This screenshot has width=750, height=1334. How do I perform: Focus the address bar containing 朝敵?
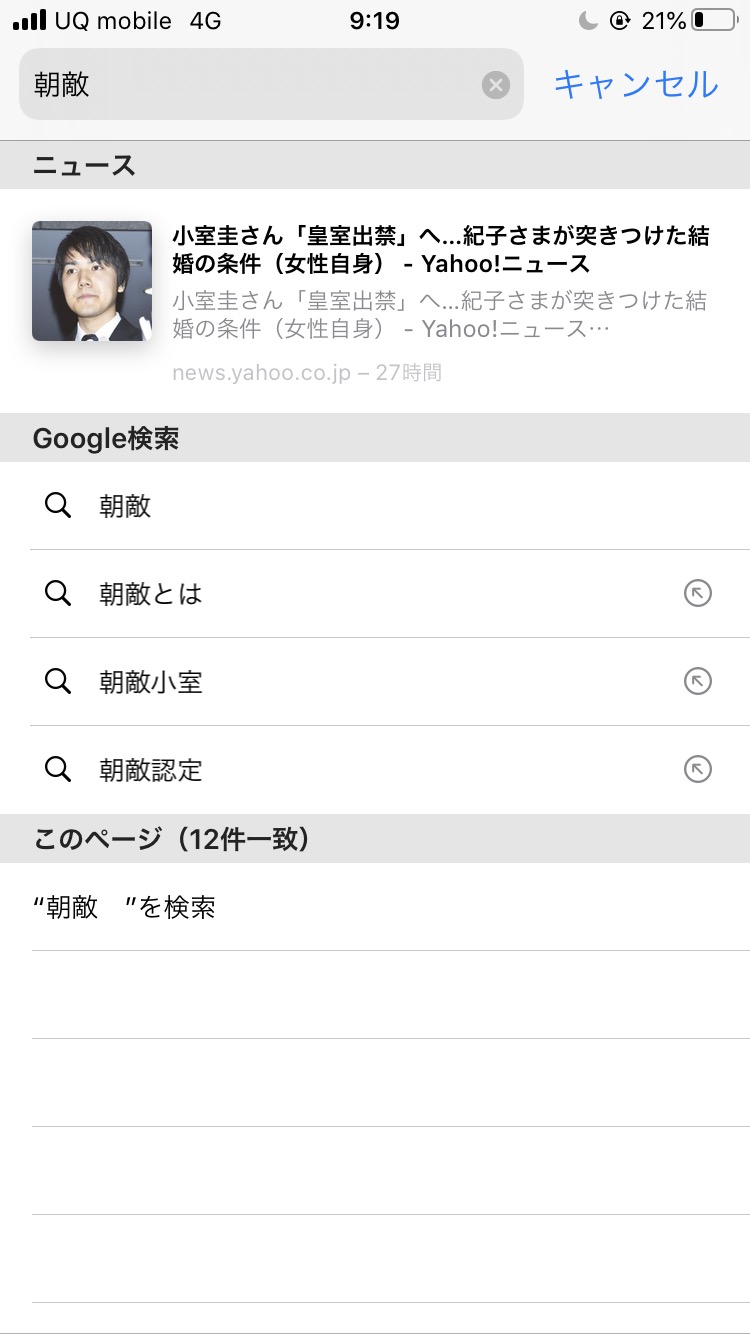[250, 85]
